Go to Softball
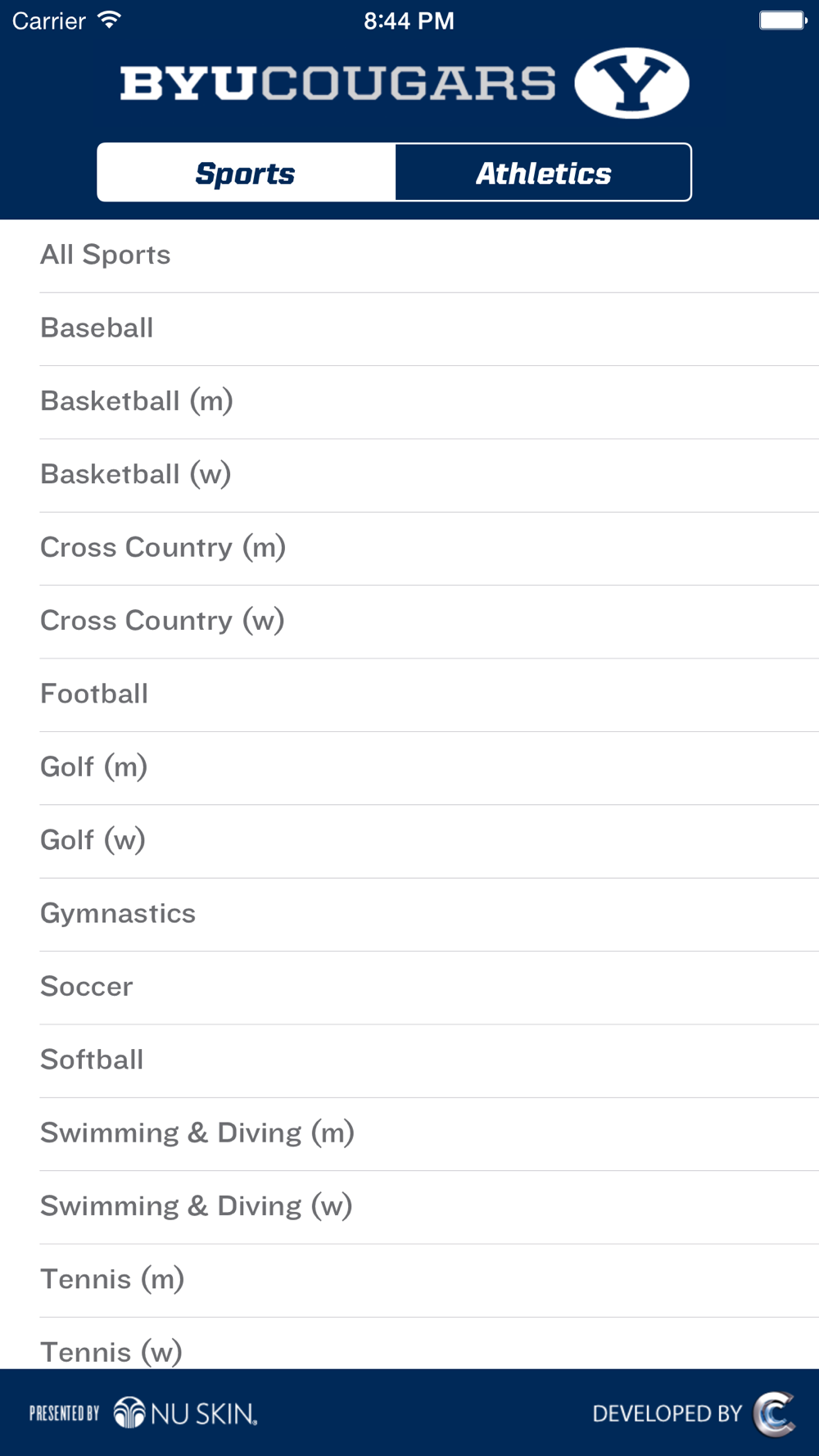819x1456 pixels. click(409, 1060)
